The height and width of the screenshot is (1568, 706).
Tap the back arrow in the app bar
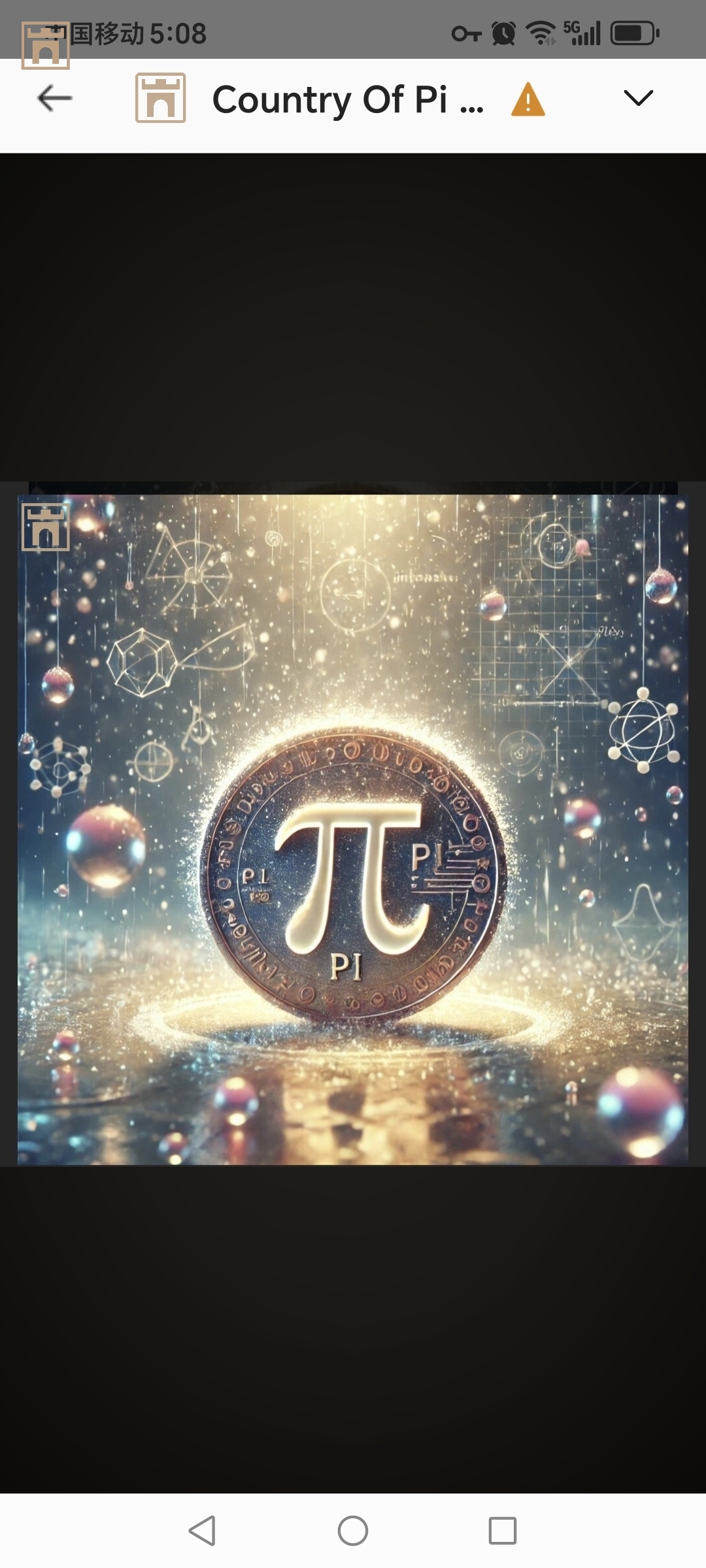pyautogui.click(x=54, y=99)
